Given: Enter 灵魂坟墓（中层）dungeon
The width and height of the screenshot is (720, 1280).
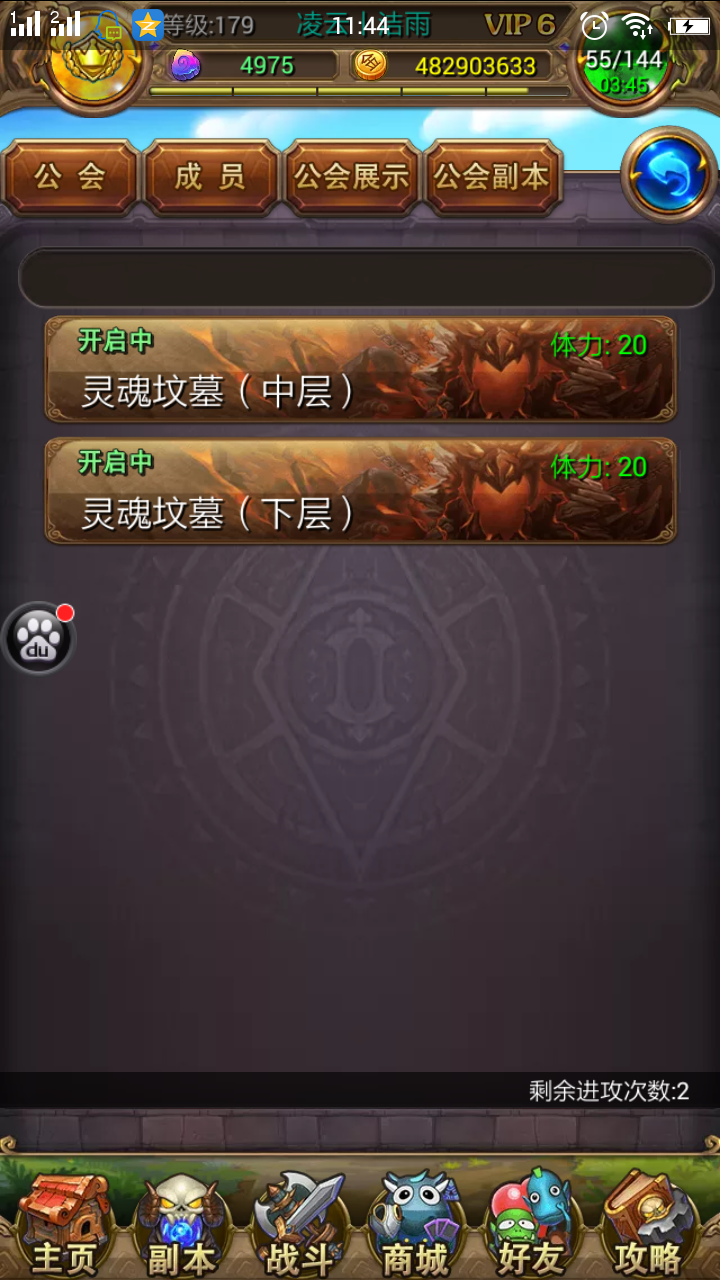Looking at the screenshot, I should pyautogui.click(x=360, y=370).
